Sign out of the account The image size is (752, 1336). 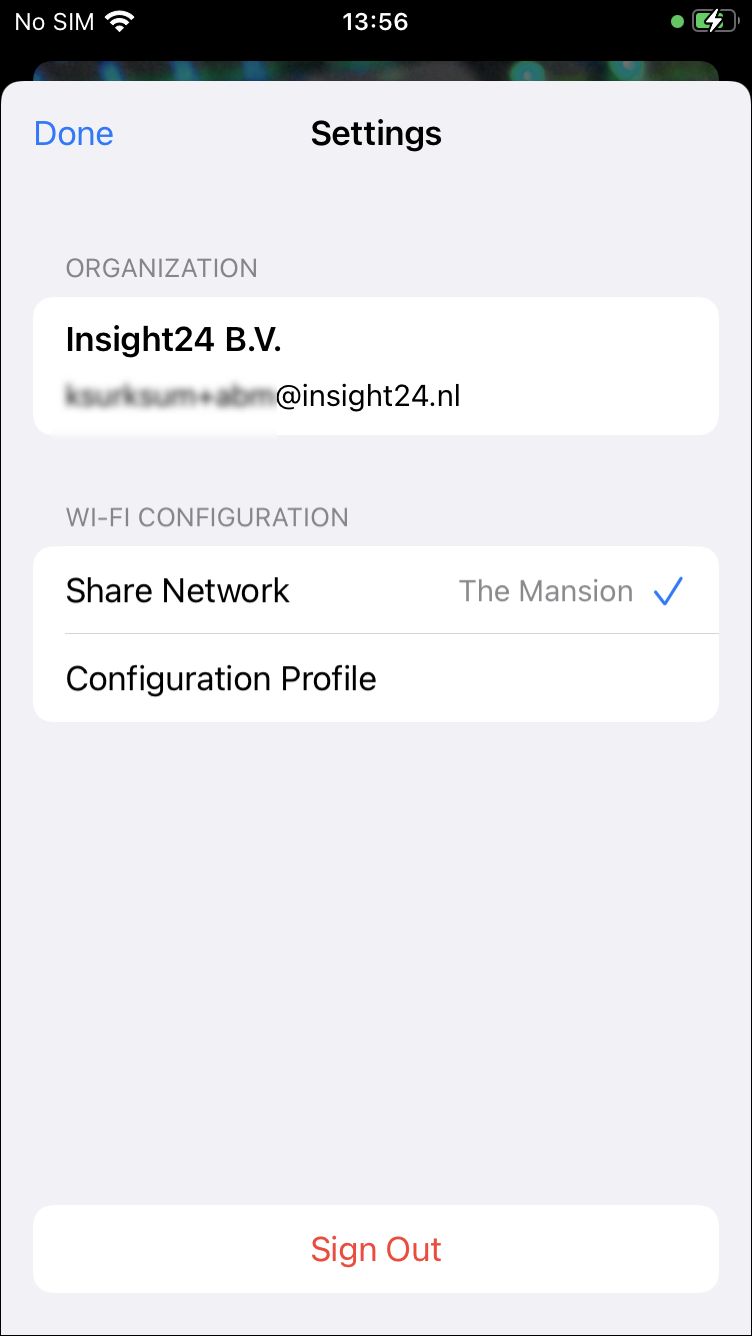376,1249
